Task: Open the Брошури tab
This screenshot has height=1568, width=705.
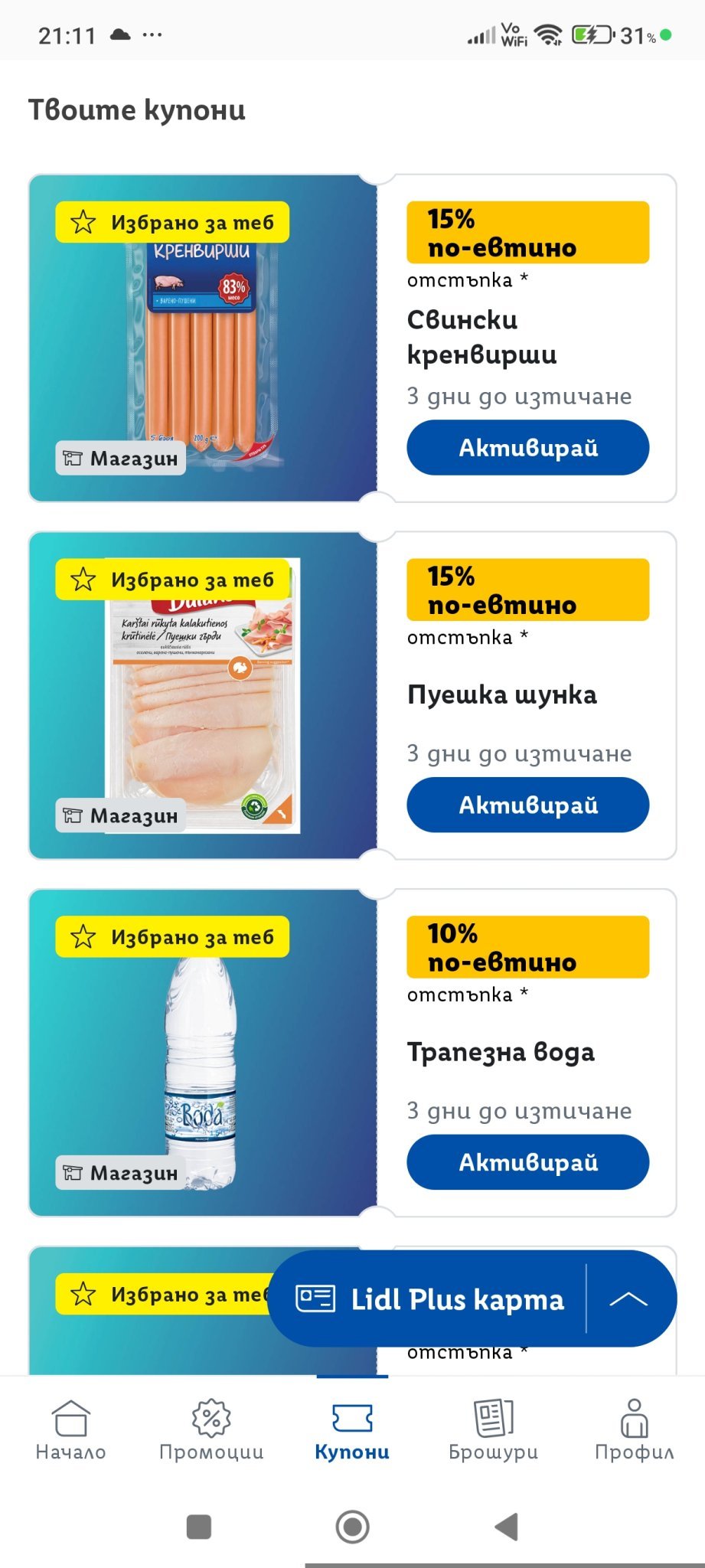Action: tap(493, 1430)
